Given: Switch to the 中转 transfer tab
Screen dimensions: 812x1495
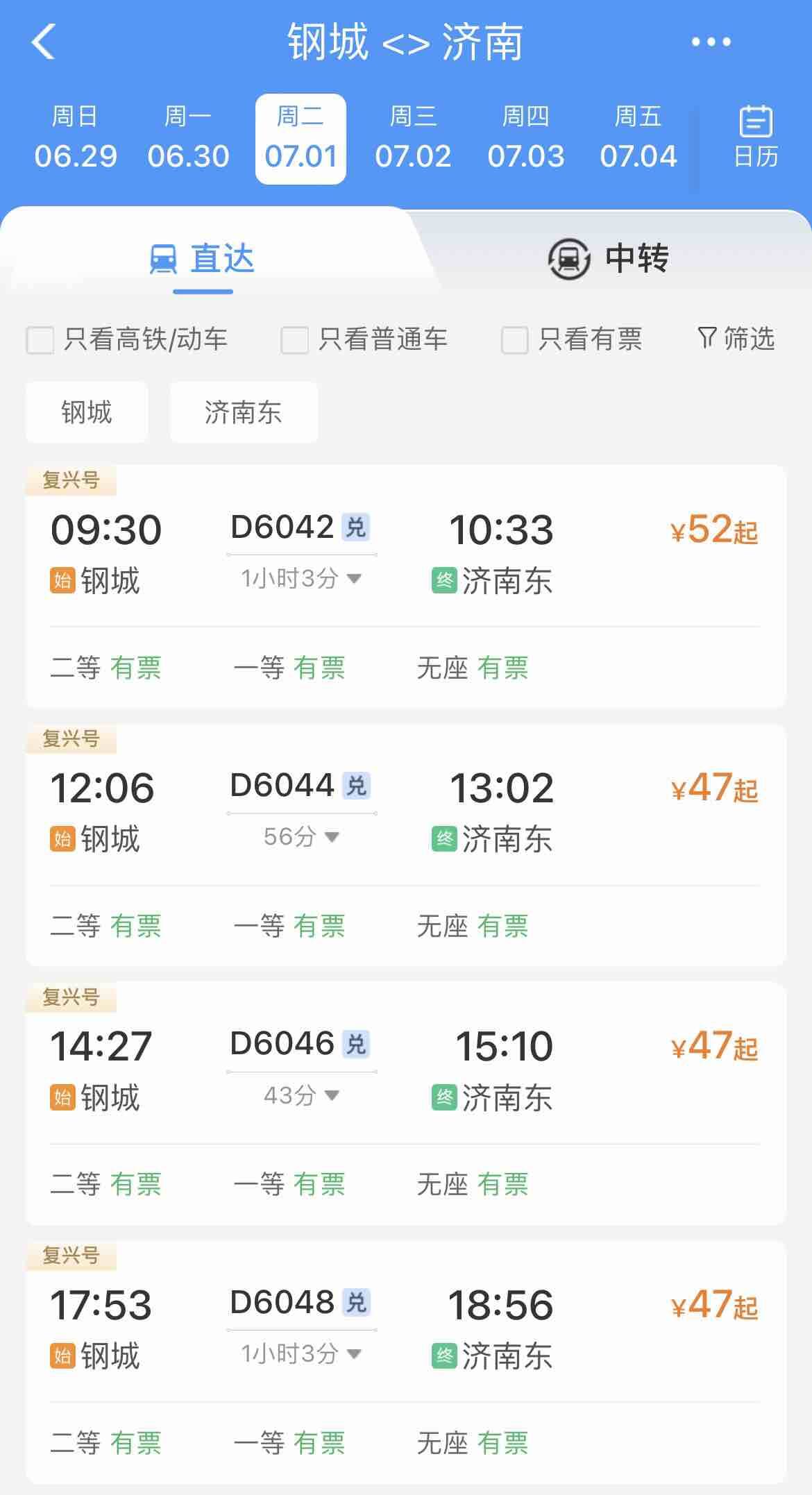Looking at the screenshot, I should (608, 258).
